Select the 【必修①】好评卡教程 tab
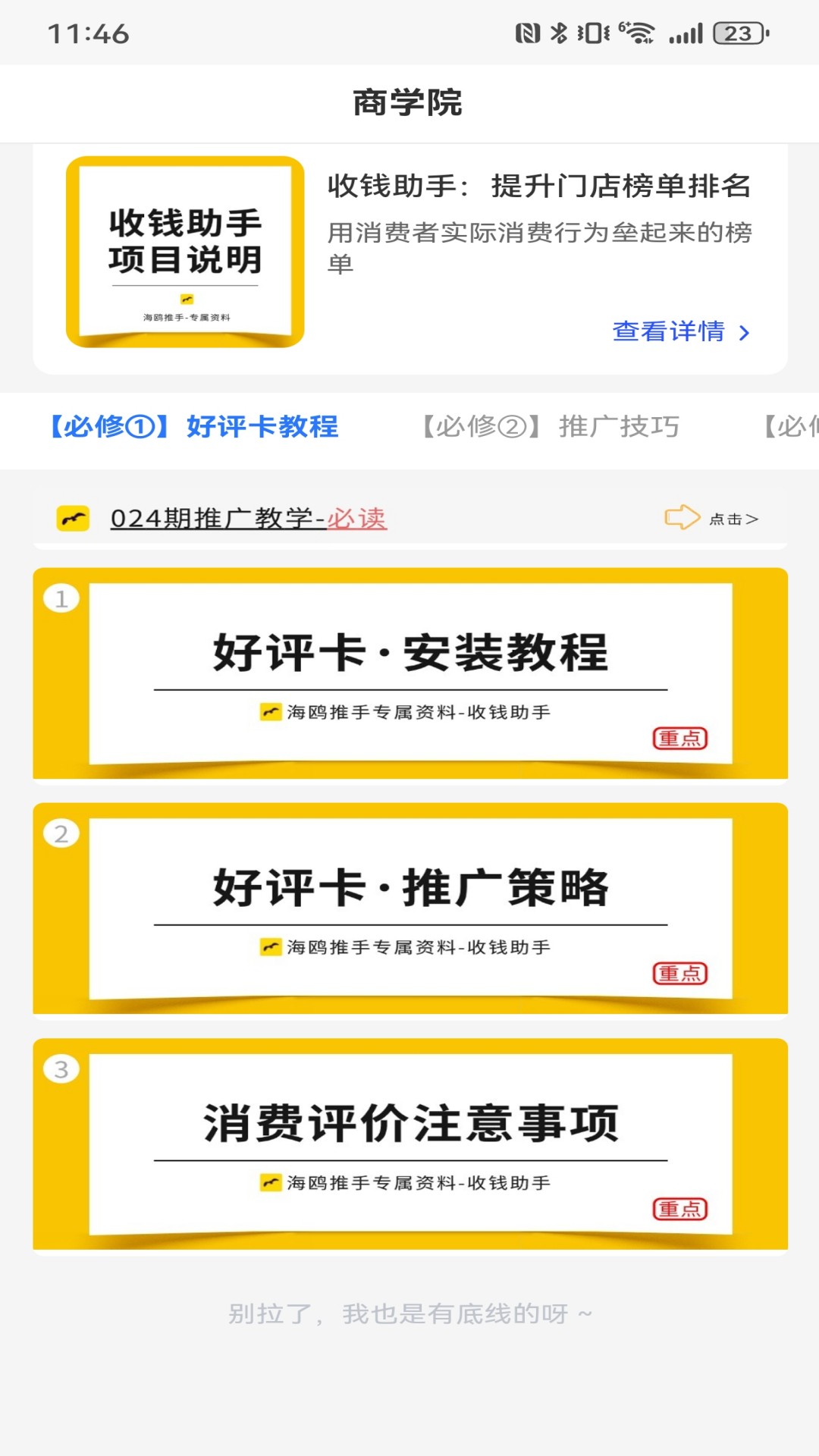 (193, 426)
